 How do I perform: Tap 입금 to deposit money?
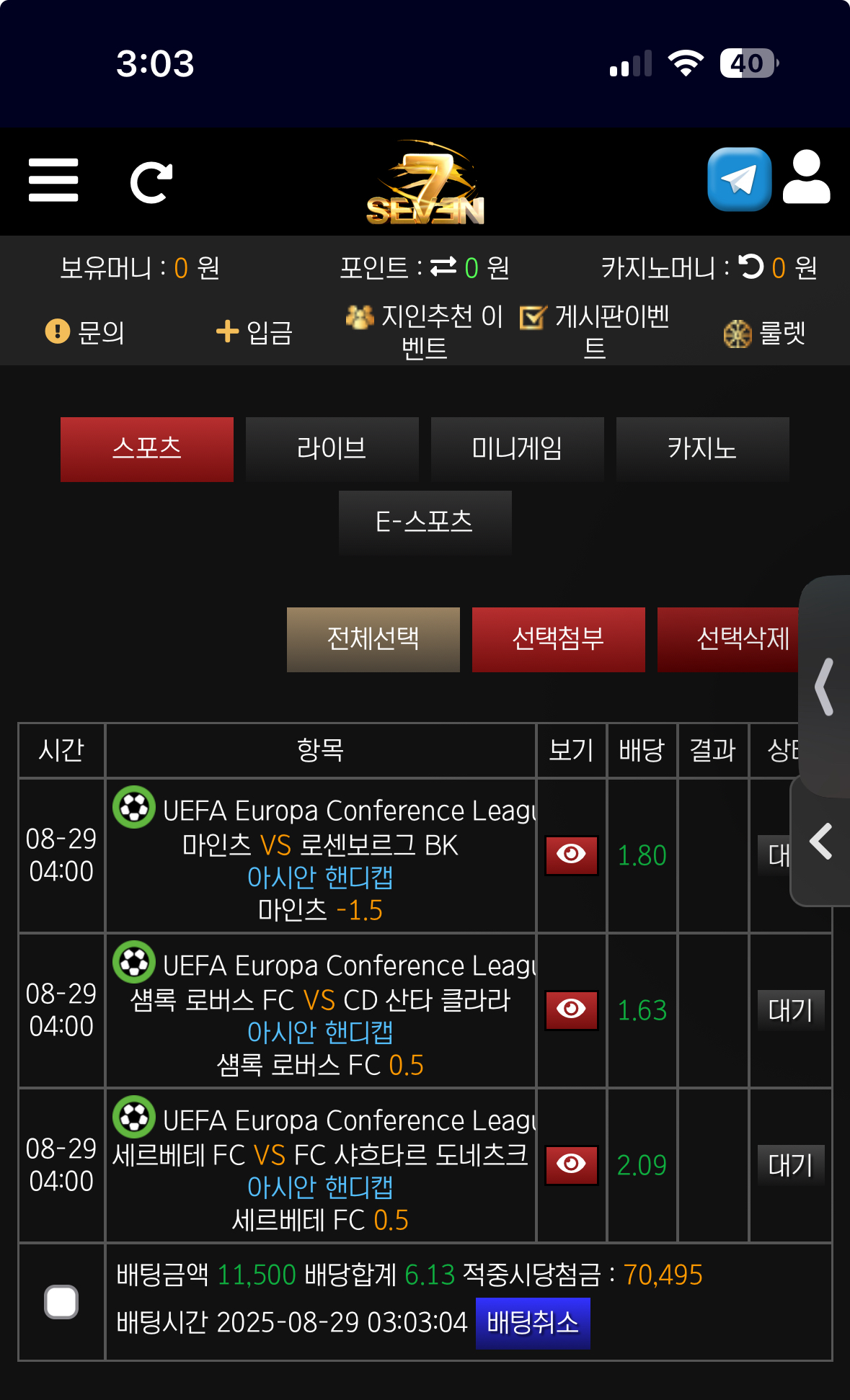tap(254, 332)
